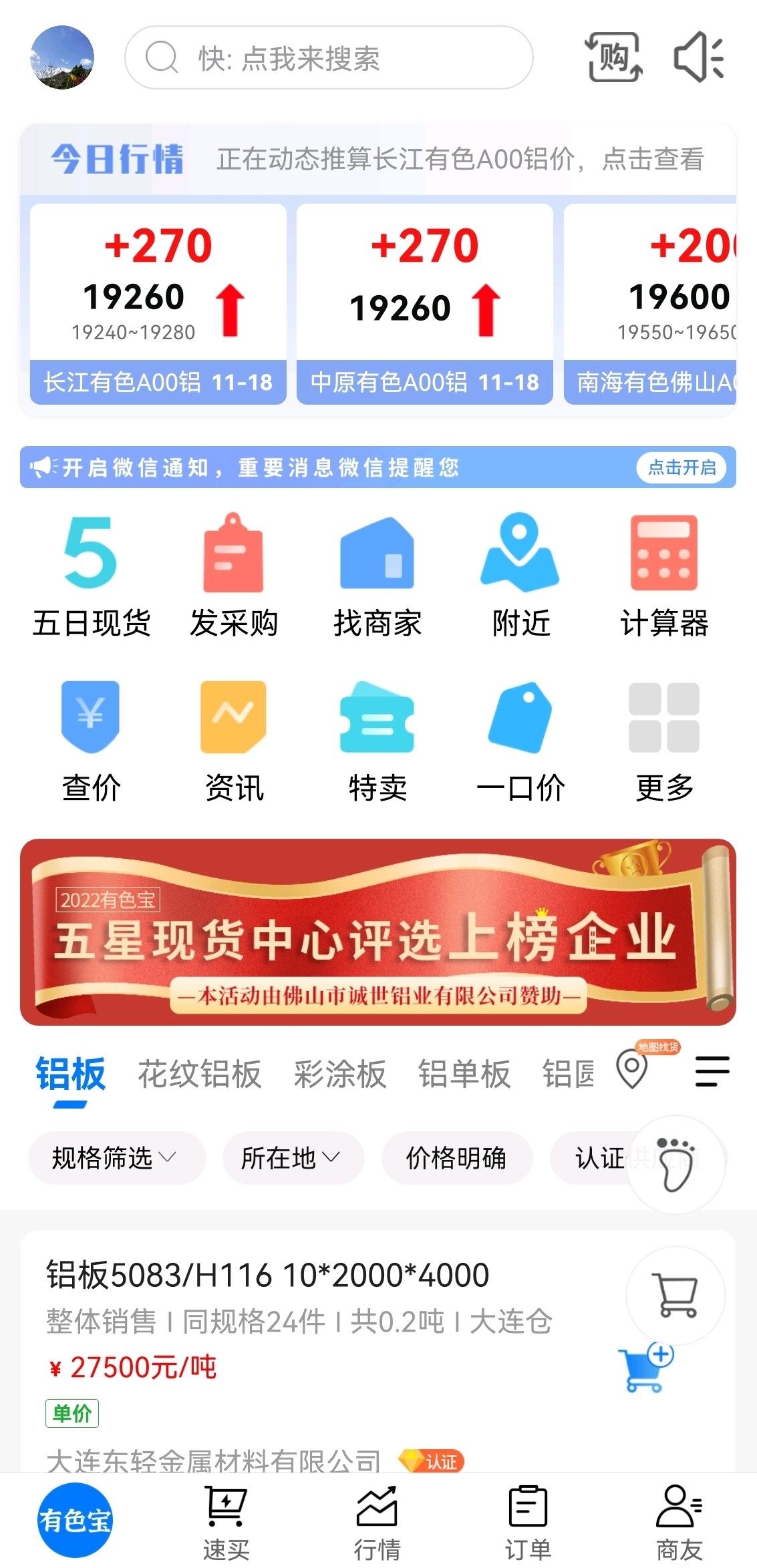Open 计算器 calculator shortcut
Screen dimensions: 757x1568
(663, 576)
